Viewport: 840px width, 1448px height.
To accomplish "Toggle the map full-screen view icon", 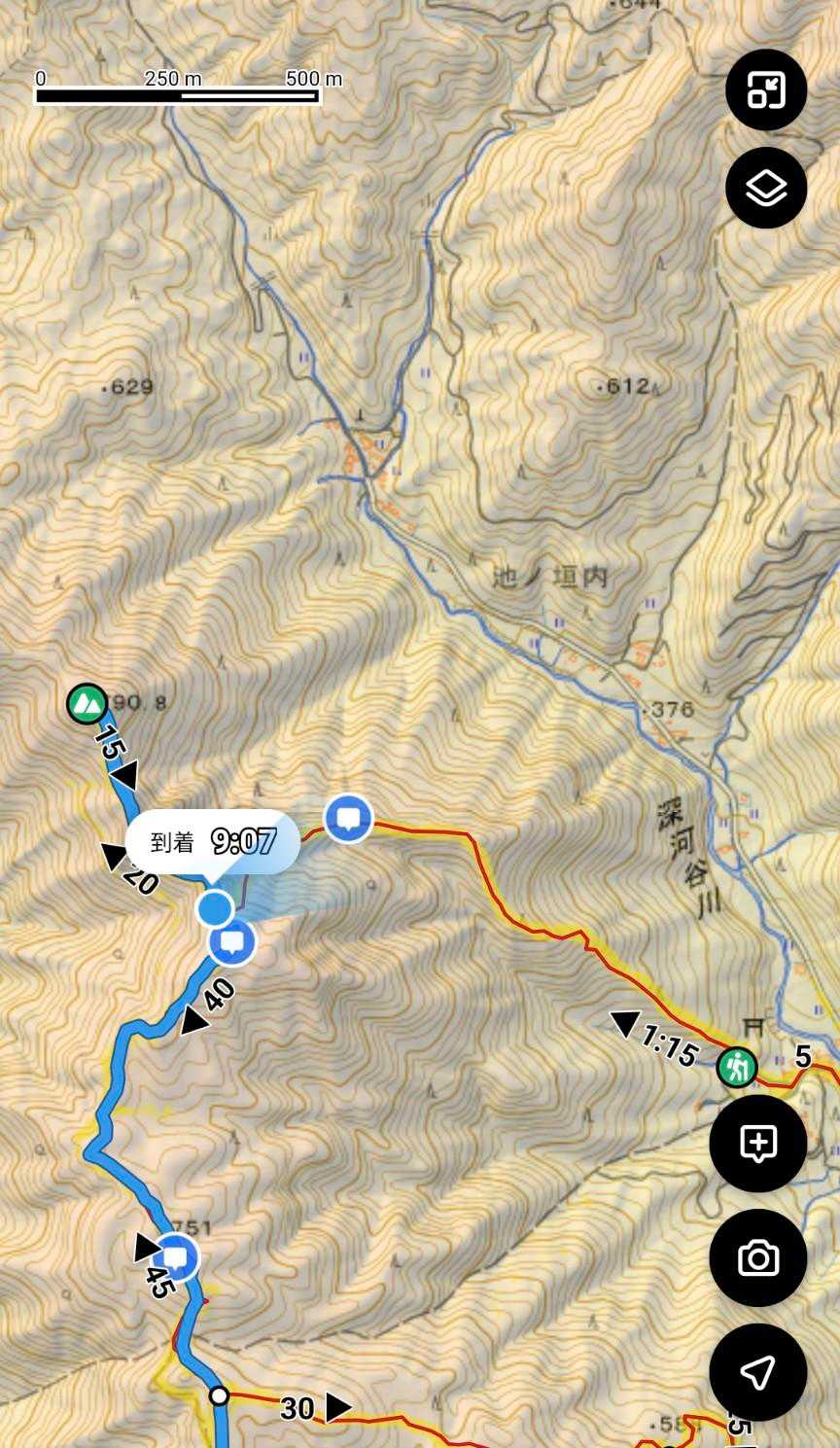I will (x=766, y=90).
